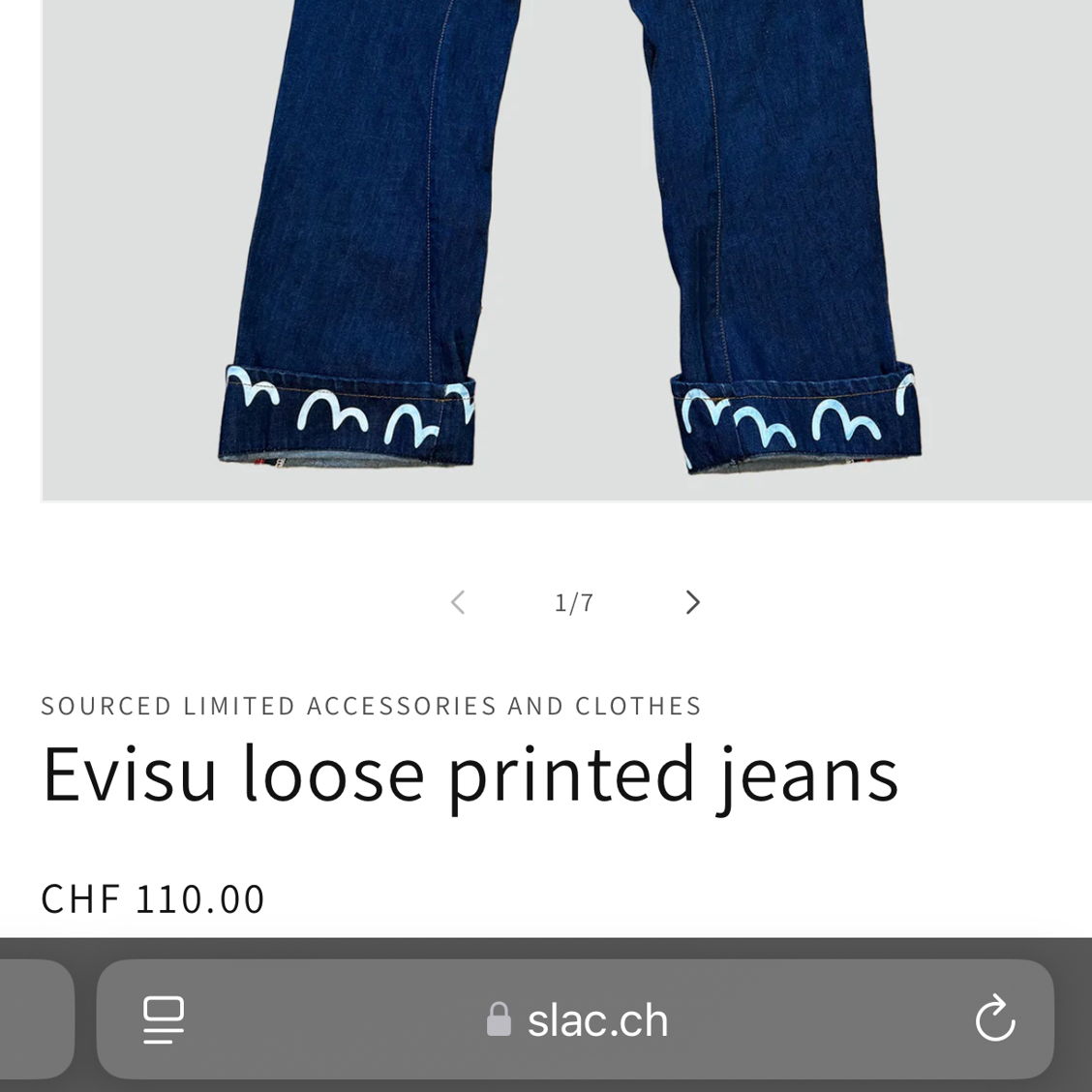Screen dimensions: 1092x1092
Task: Go to the previous product image
Action: [x=458, y=602]
